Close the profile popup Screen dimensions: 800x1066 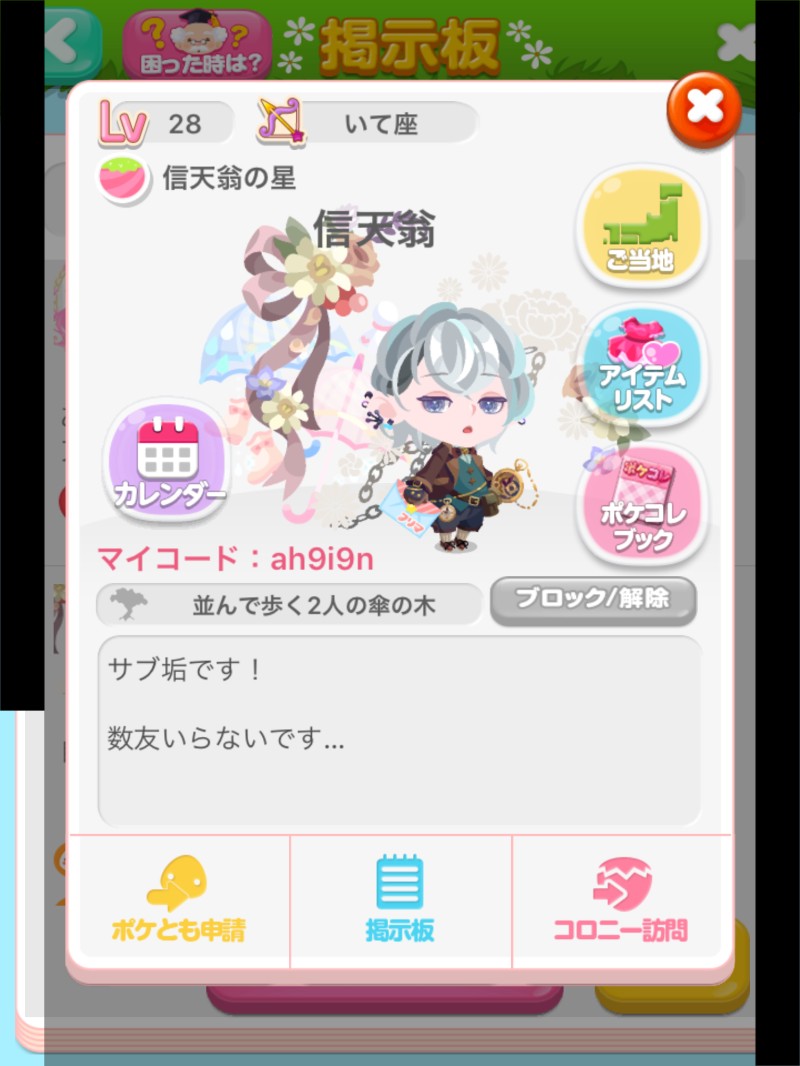(704, 109)
